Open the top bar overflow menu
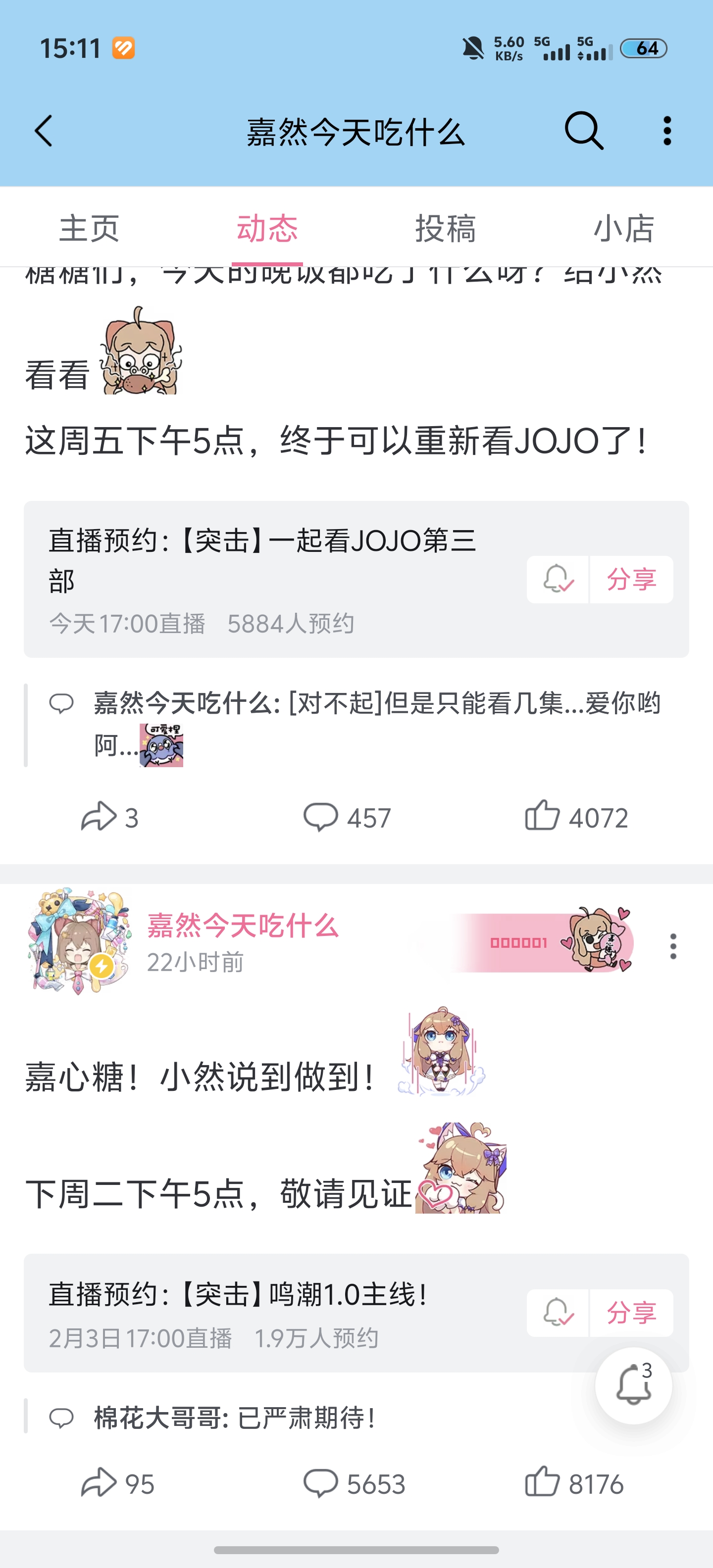The image size is (713, 1568). tap(667, 130)
